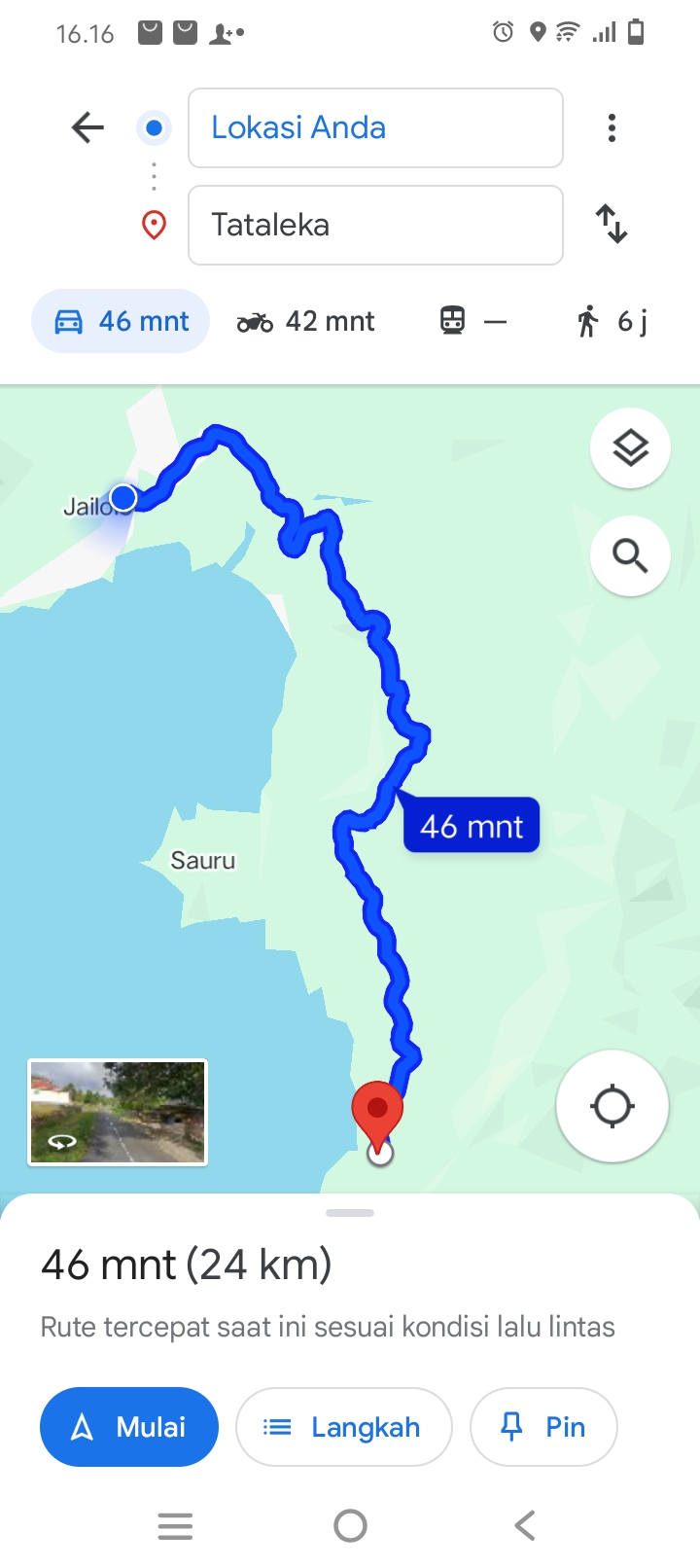
Task: Search along the route with the magnifier
Action: tap(630, 555)
